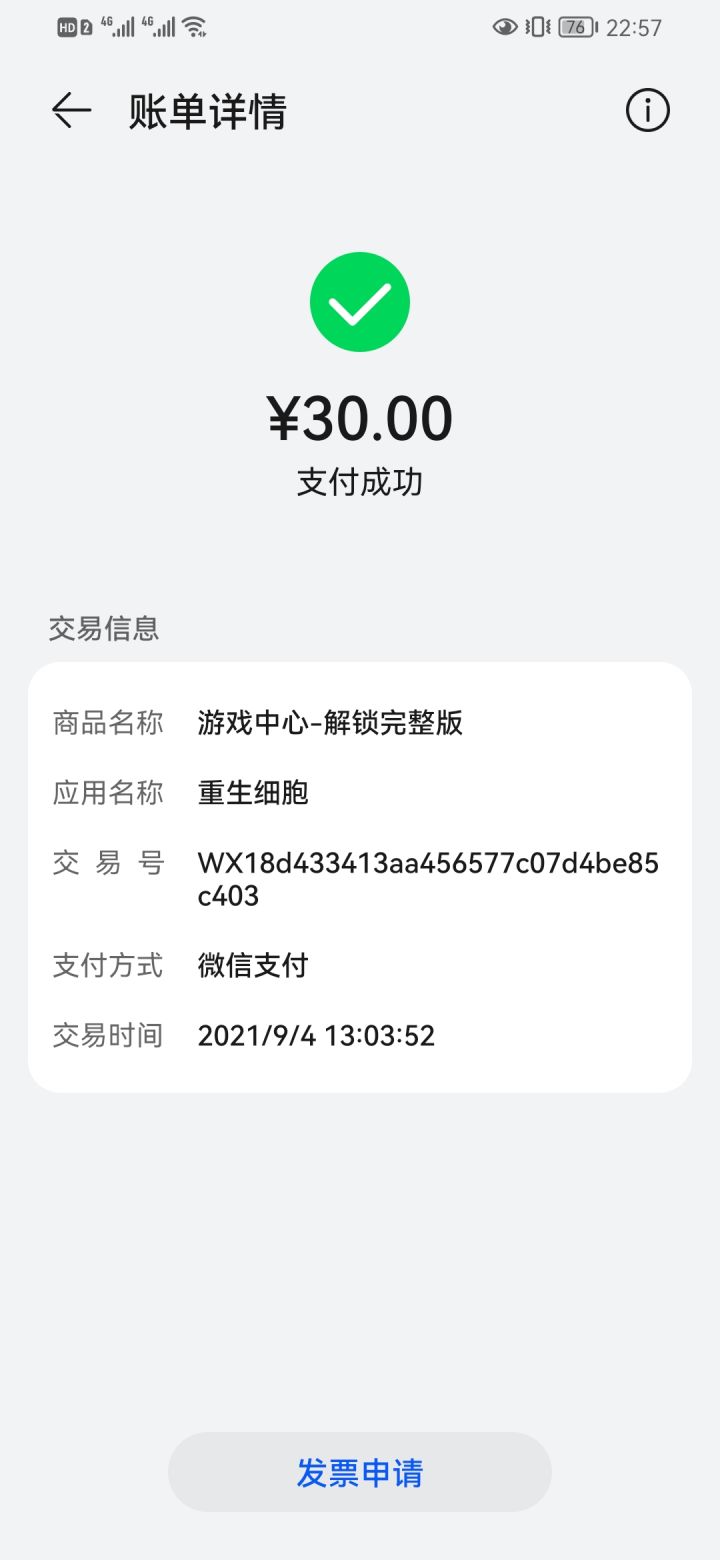Tap the 发票申请 button
Image resolution: width=720 pixels, height=1560 pixels.
coord(360,1471)
